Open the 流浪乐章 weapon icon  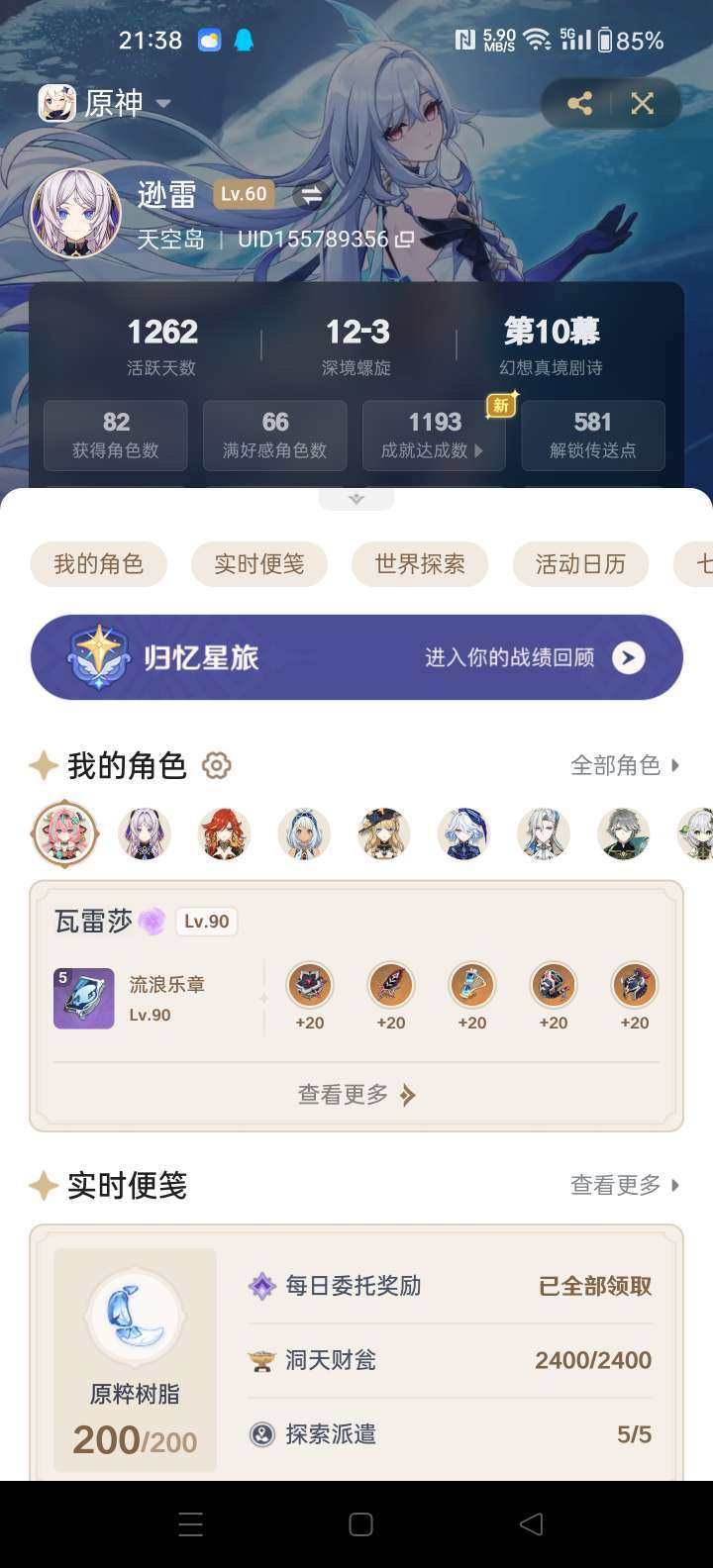click(83, 999)
